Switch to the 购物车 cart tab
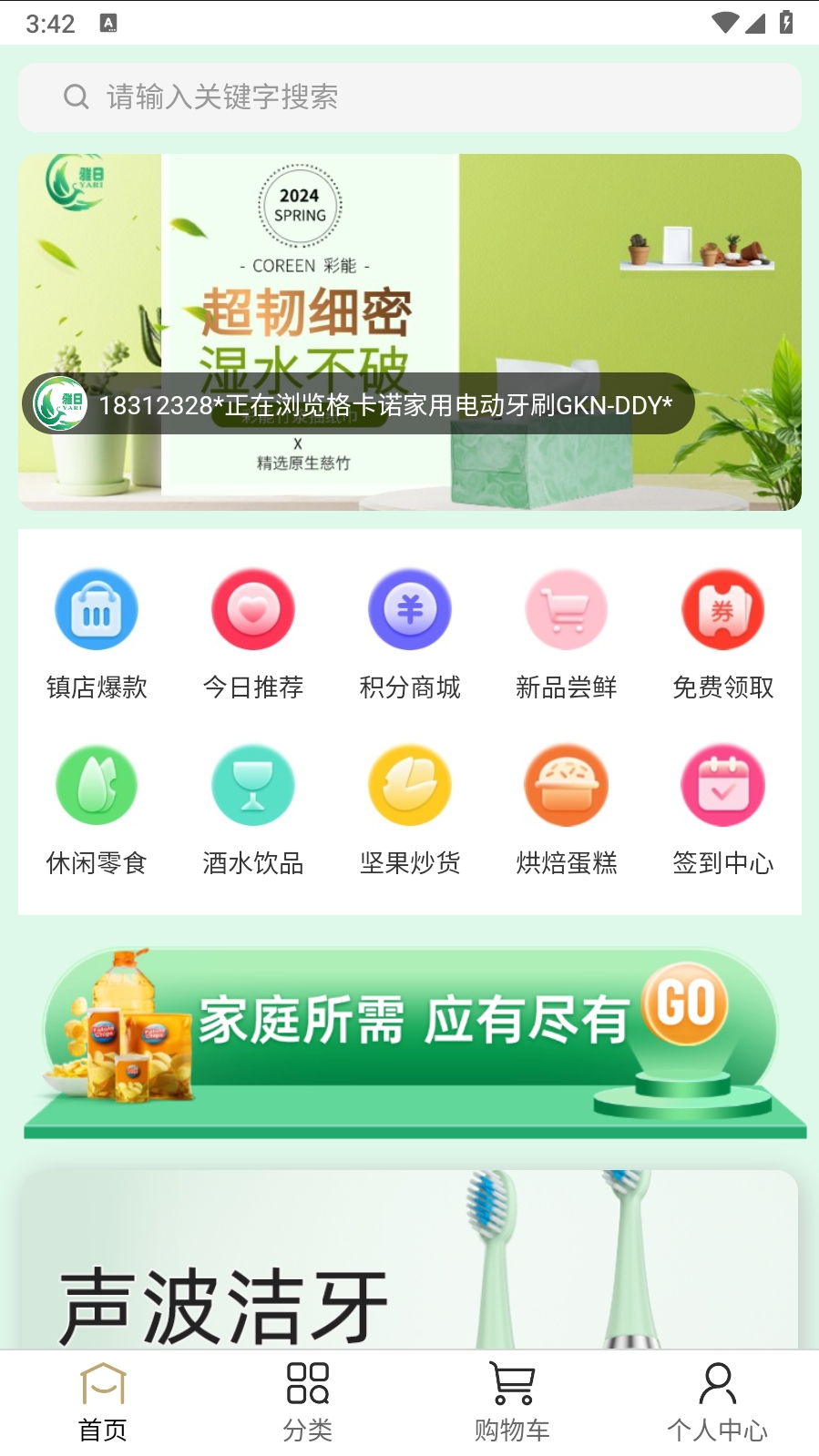The image size is (819, 1456). coord(512,1402)
